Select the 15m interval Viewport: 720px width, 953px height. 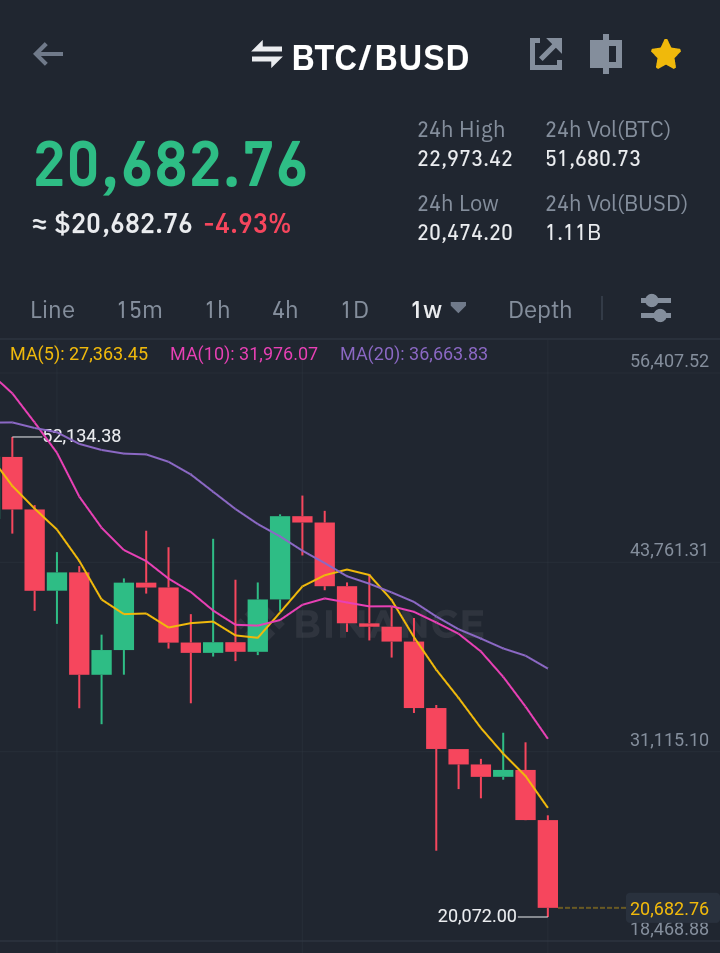(140, 310)
